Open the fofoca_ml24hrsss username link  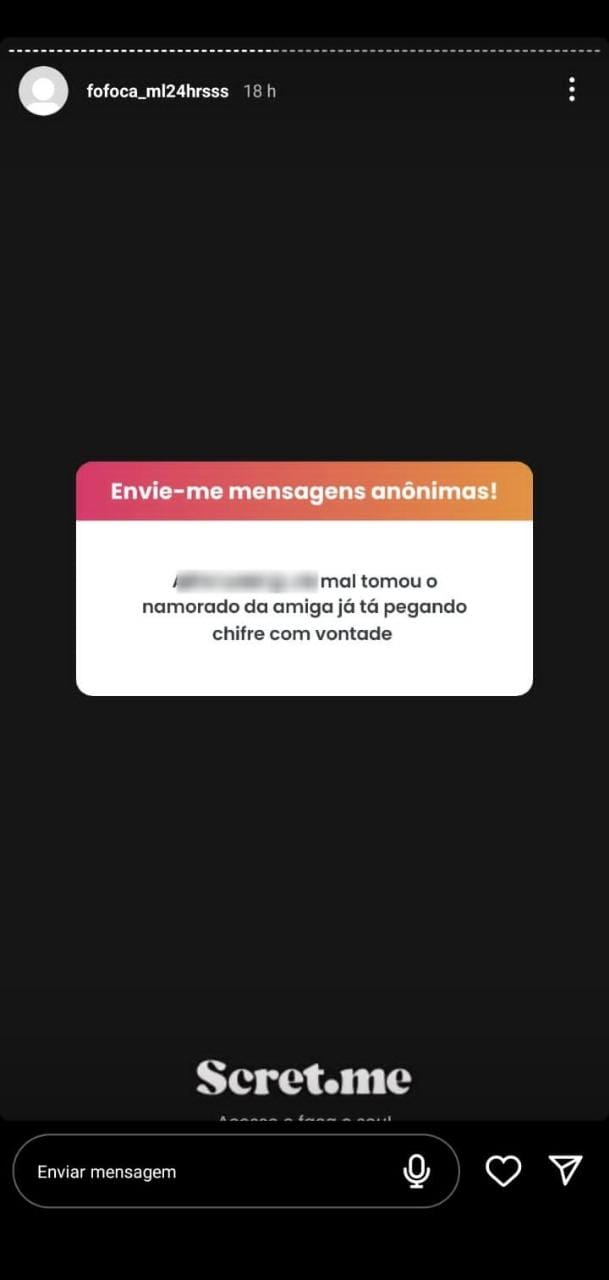[157, 91]
